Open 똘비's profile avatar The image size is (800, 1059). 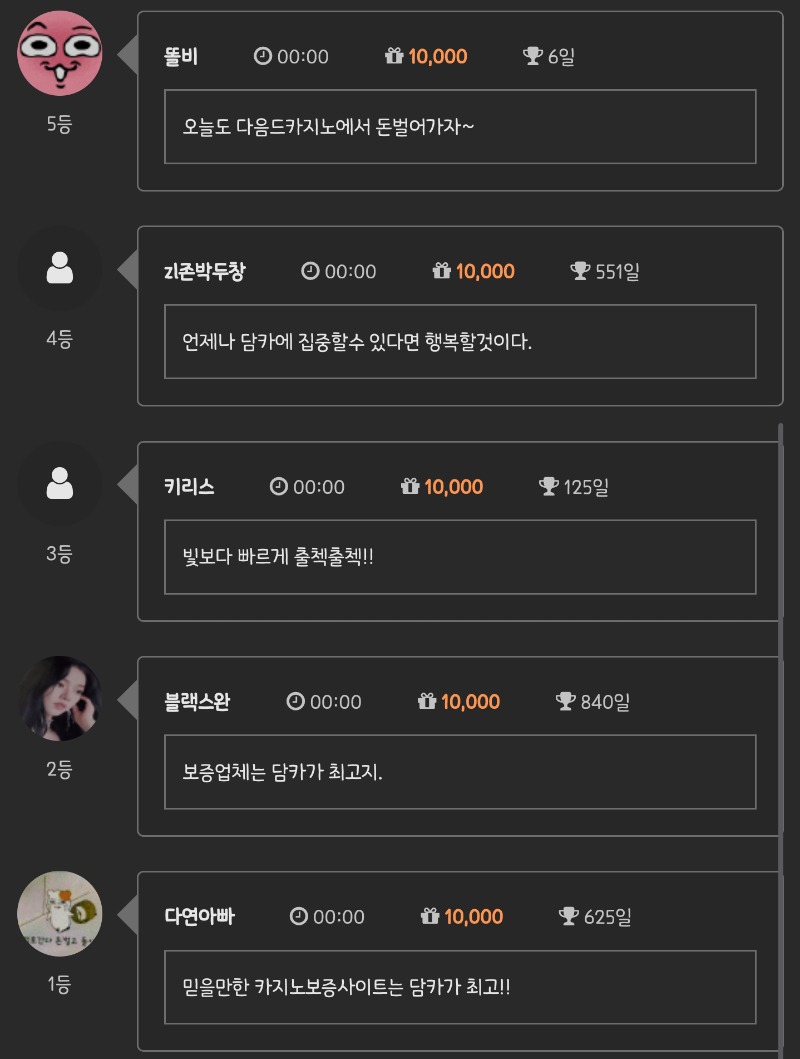click(x=60, y=53)
